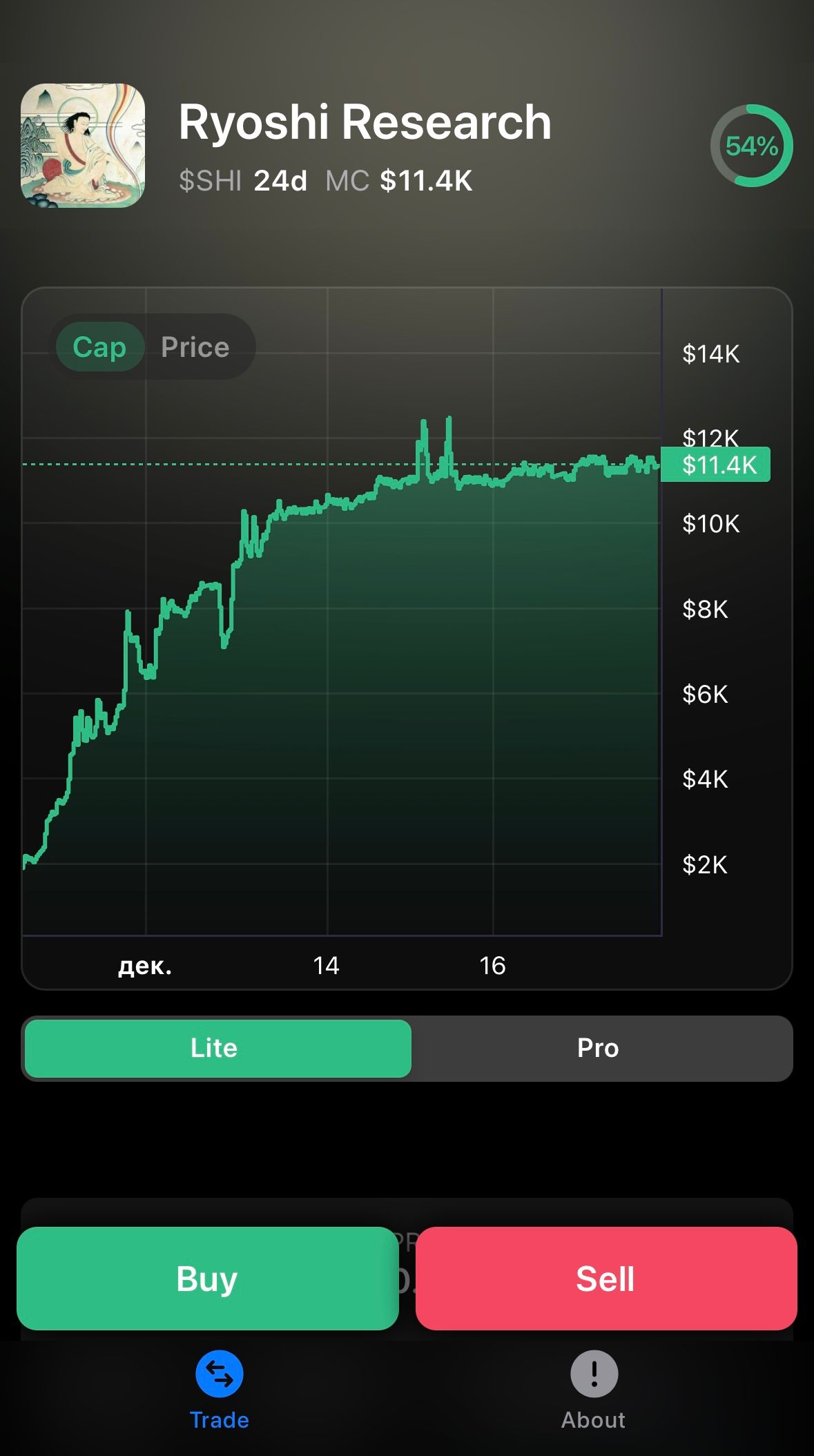The width and height of the screenshot is (814, 1456).
Task: Select Lite mode
Action: click(214, 1048)
